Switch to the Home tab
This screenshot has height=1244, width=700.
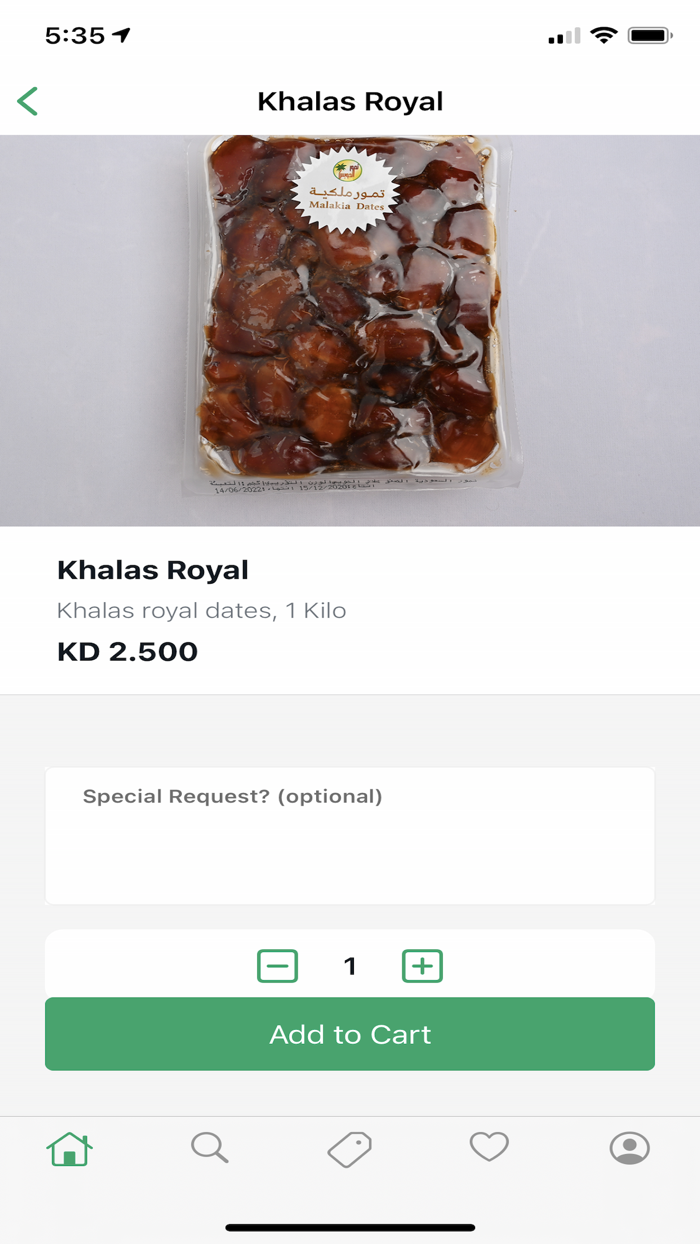[x=69, y=1148]
